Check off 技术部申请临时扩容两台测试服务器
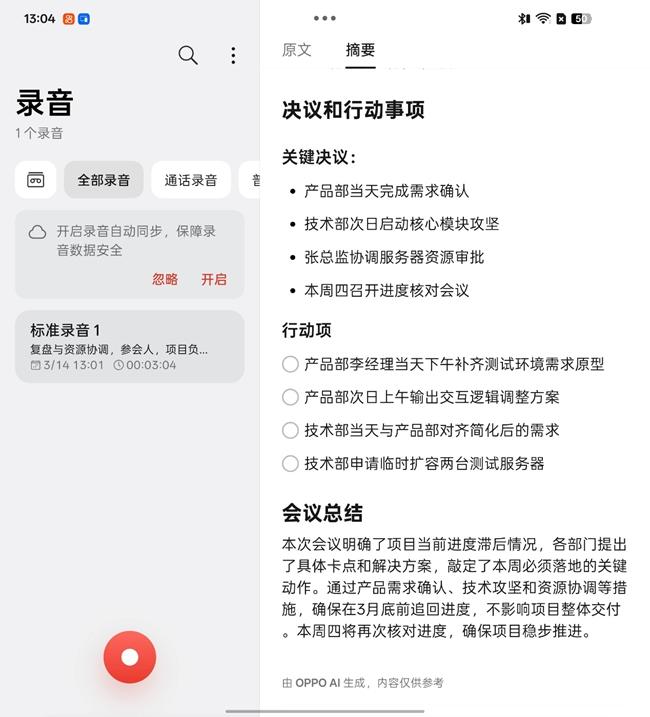The image size is (650, 717). 290,463
